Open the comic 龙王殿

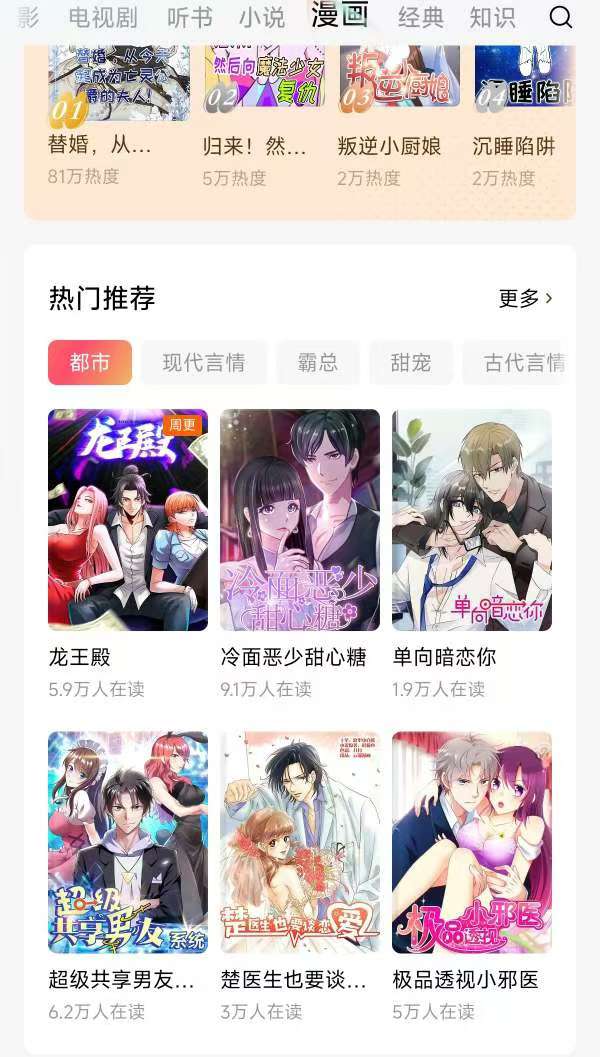128,520
